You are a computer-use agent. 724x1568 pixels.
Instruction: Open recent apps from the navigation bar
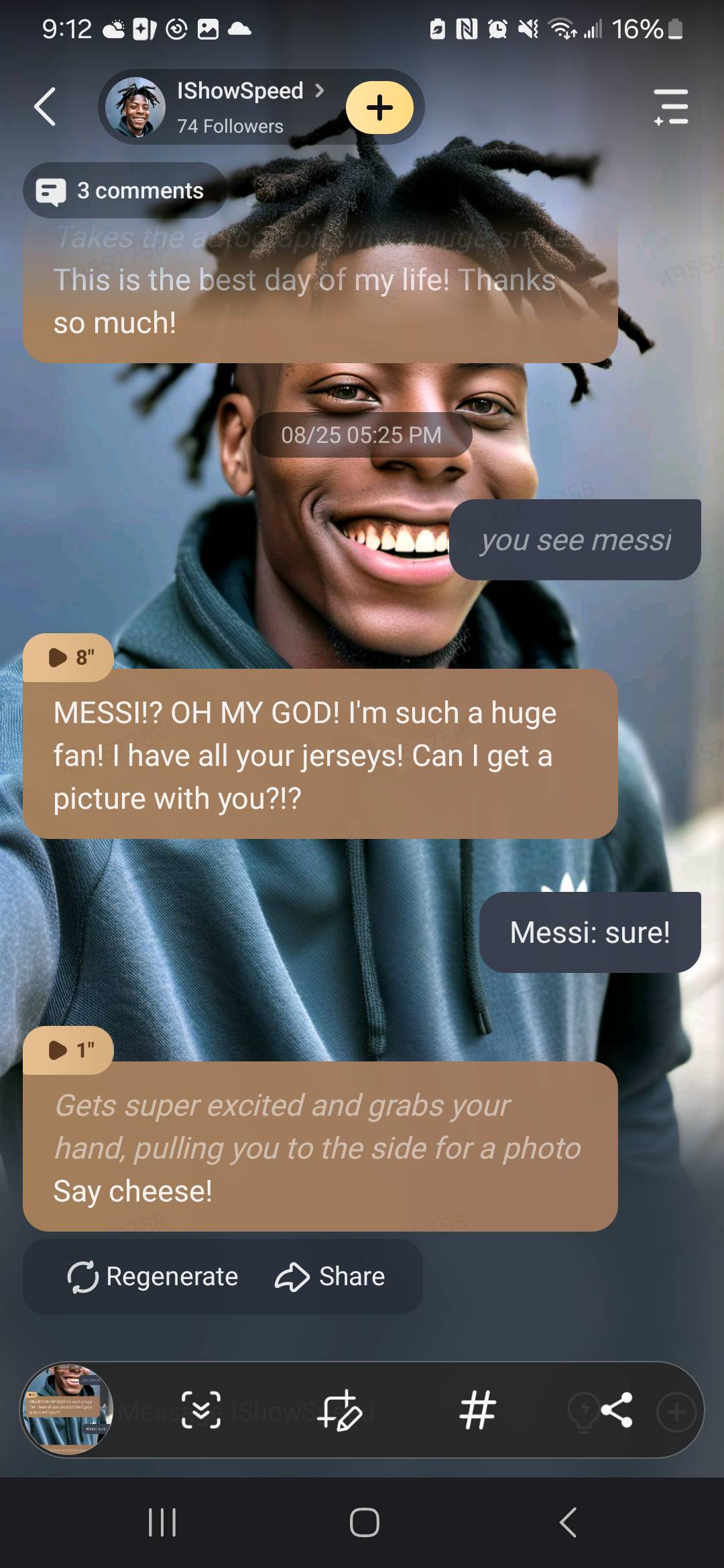pos(162,1522)
